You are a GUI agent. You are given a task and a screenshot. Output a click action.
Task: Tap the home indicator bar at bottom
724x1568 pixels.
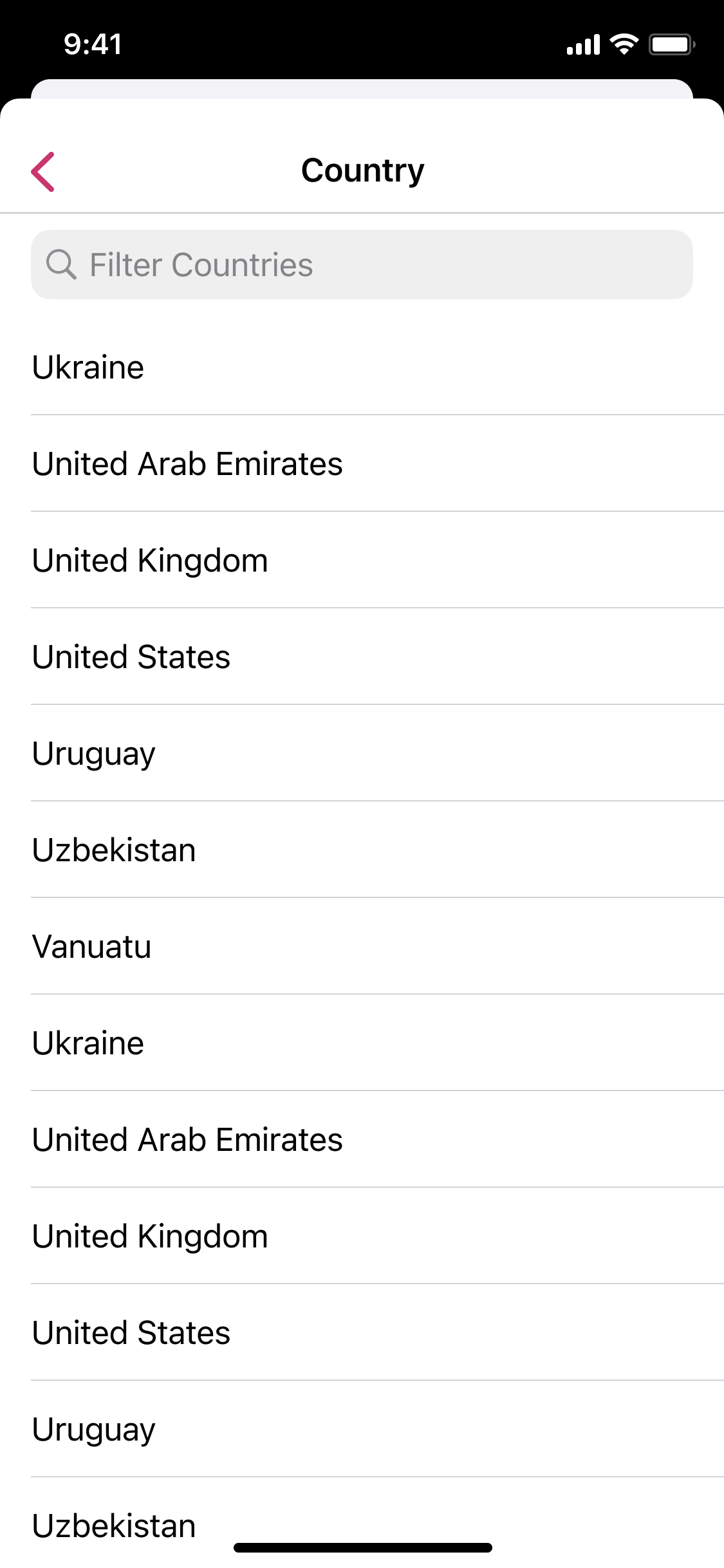pos(362,1547)
